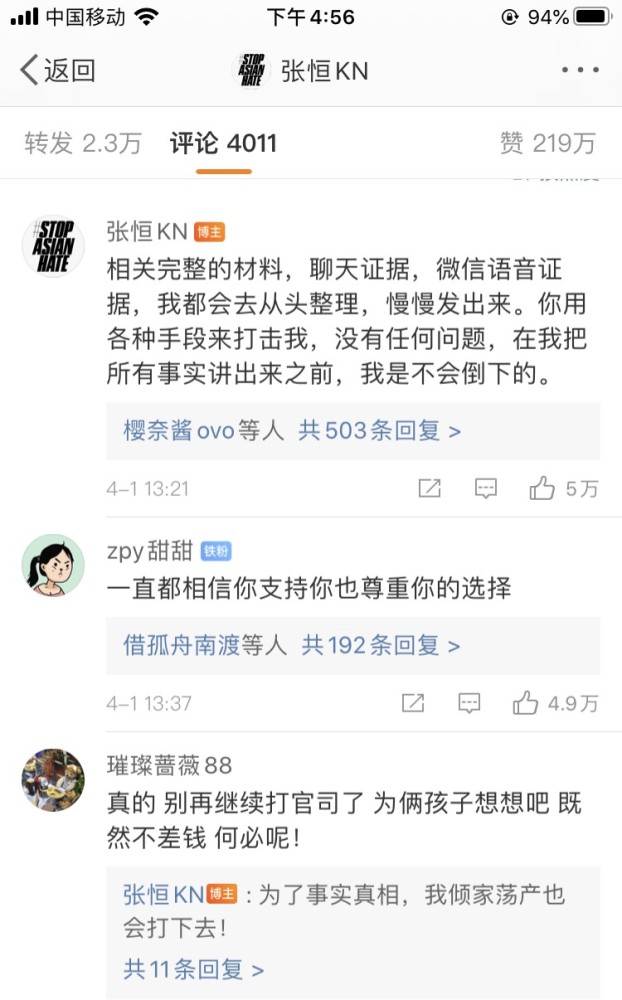Reply to zpy甜甜's comment

(468, 703)
